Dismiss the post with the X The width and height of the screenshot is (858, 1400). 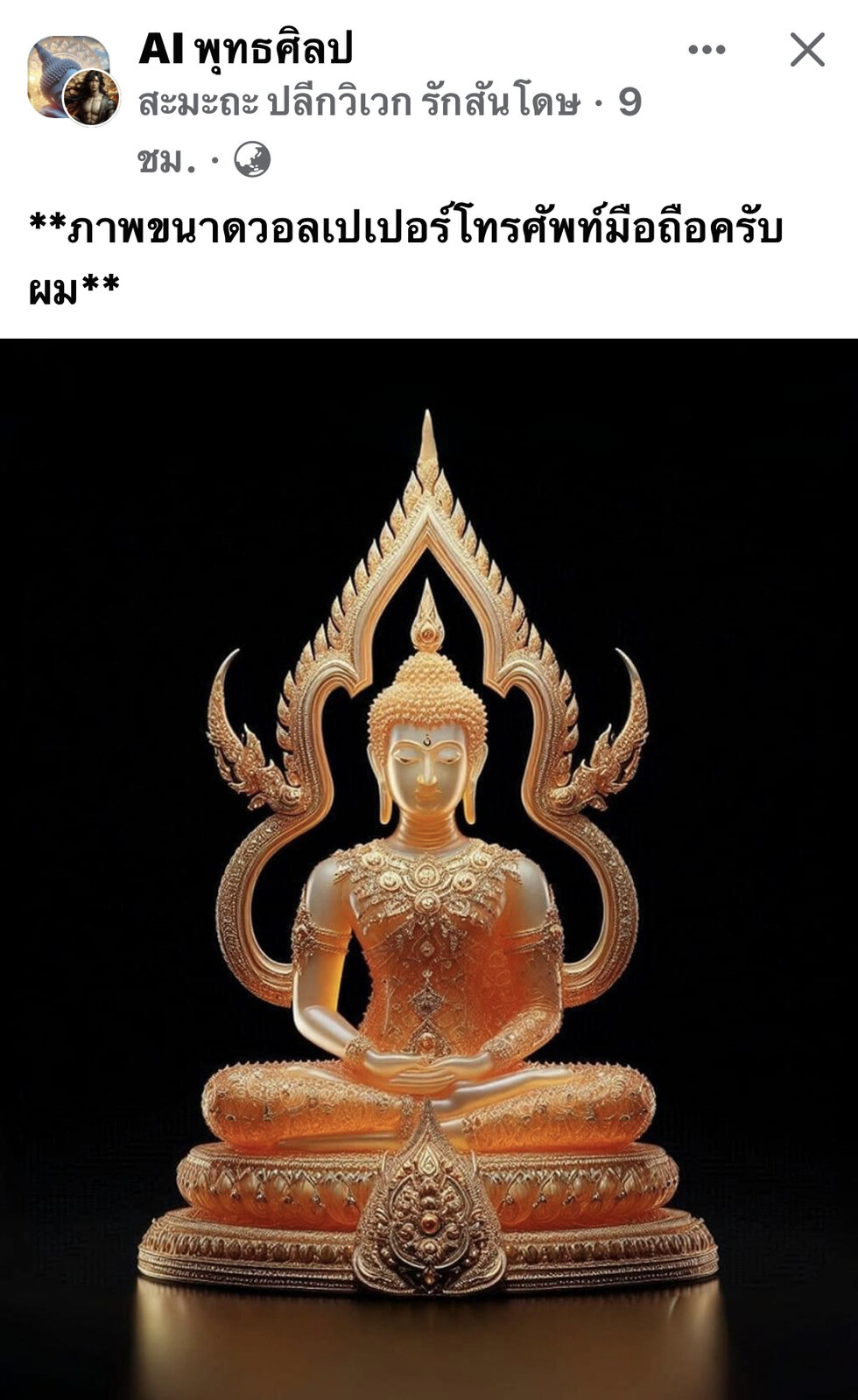click(x=806, y=50)
